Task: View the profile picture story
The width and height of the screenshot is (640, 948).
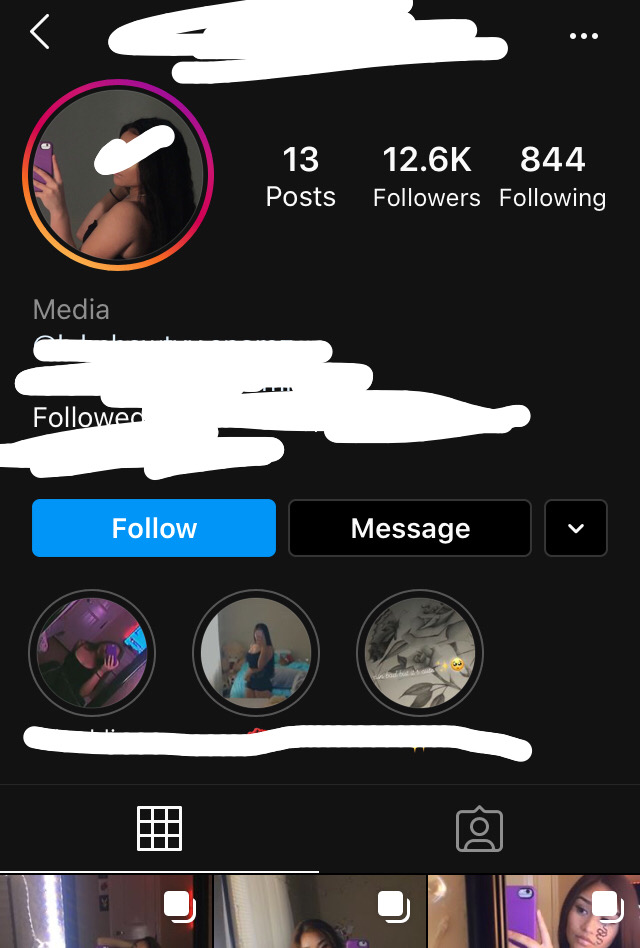Action: click(118, 175)
